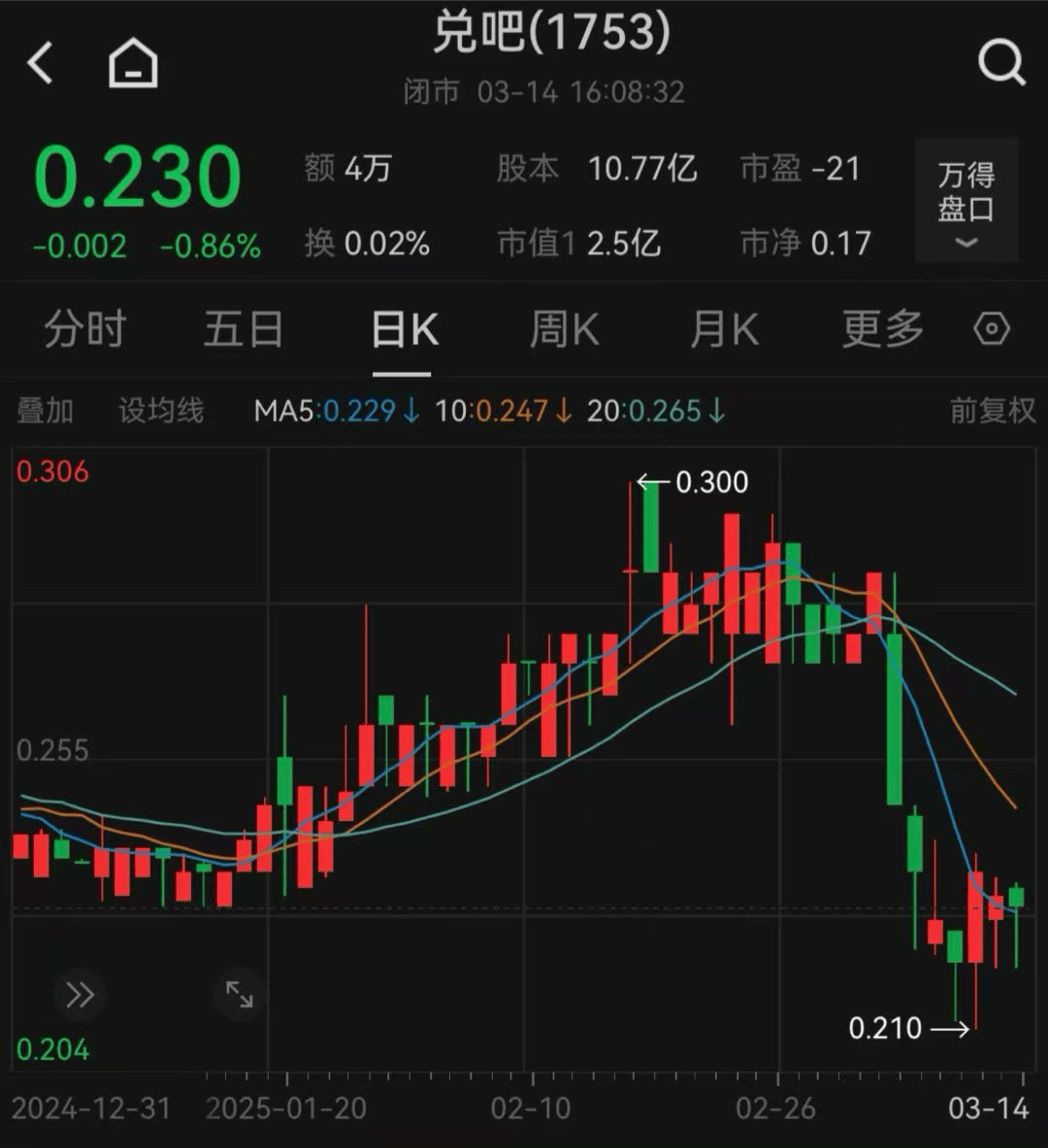
Task: Click the fullscreen expand chart icon
Action: point(238,994)
